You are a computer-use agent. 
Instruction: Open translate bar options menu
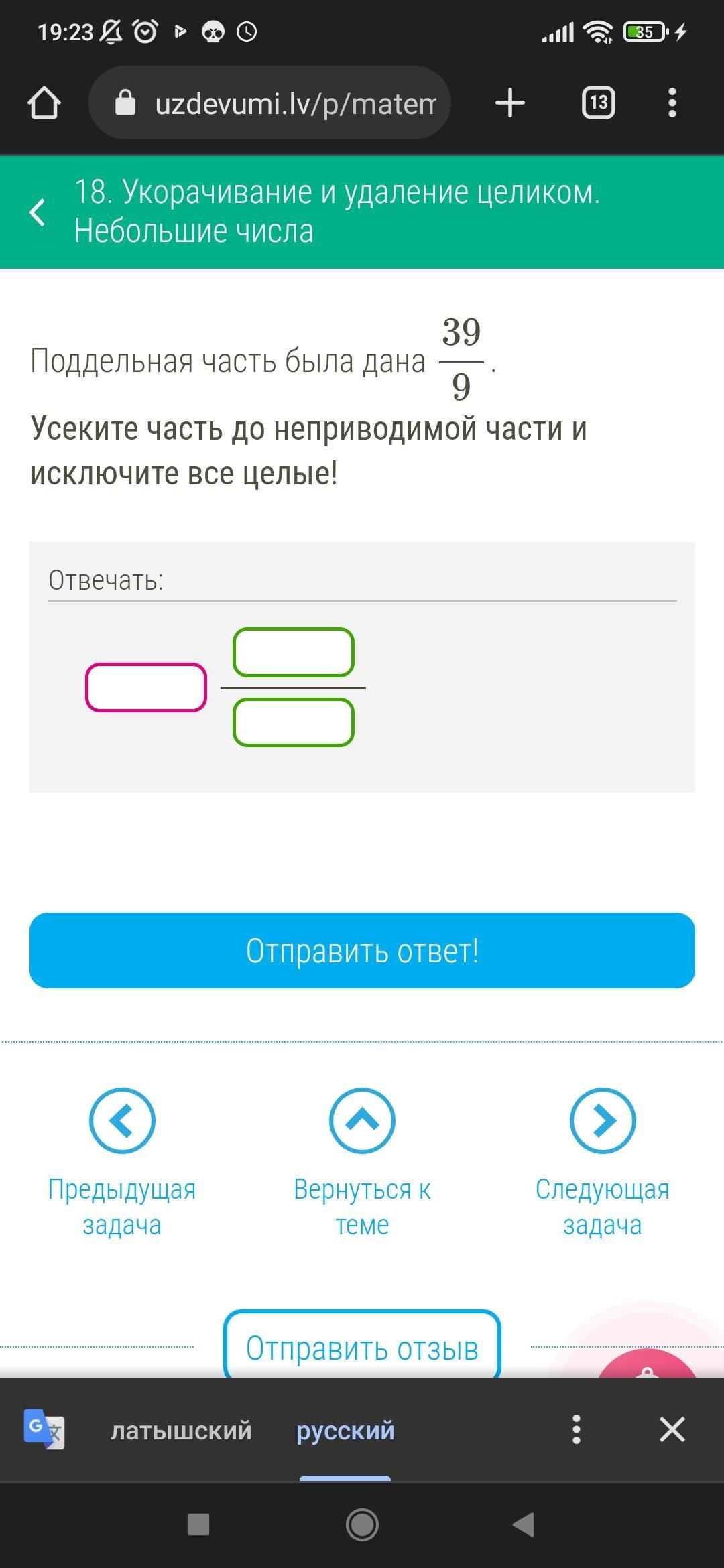576,1429
